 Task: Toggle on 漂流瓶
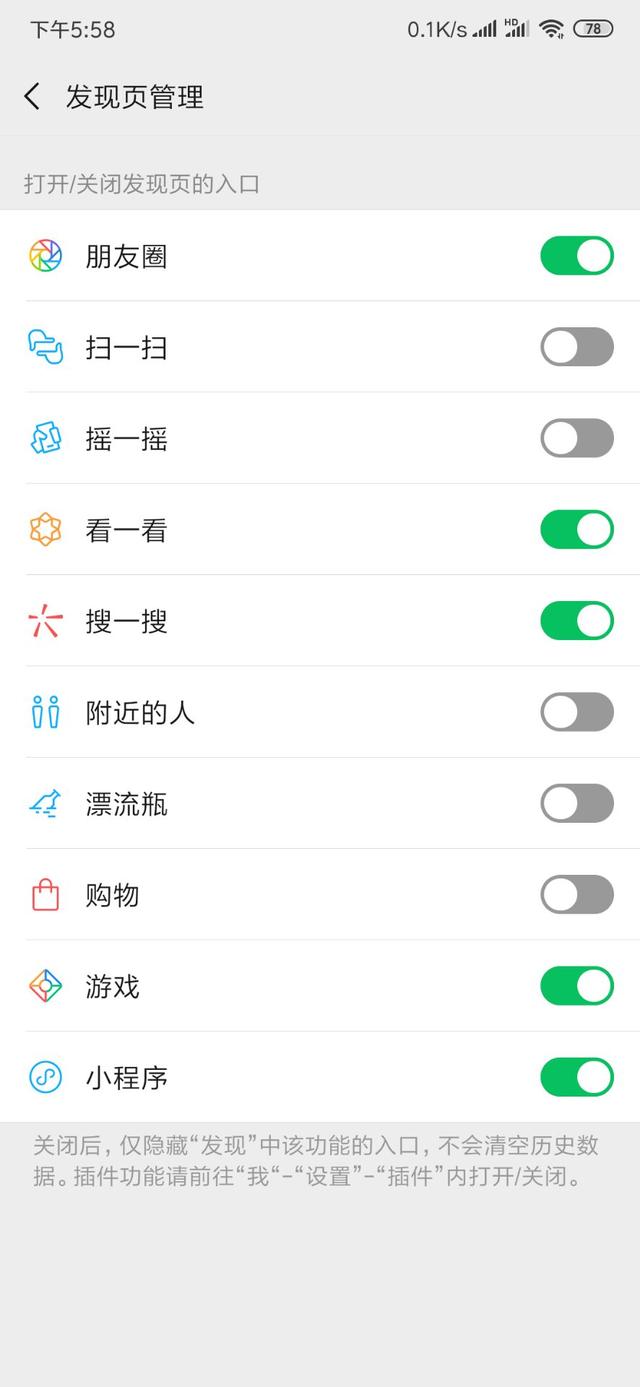[x=576, y=804]
